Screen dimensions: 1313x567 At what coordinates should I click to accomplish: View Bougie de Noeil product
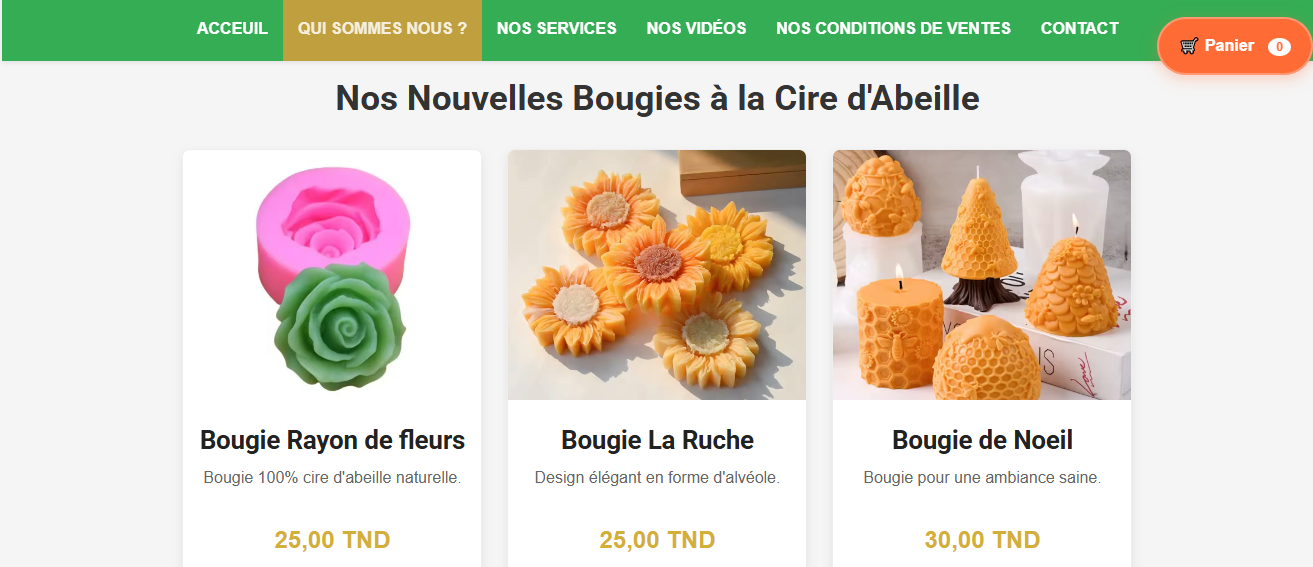982,440
